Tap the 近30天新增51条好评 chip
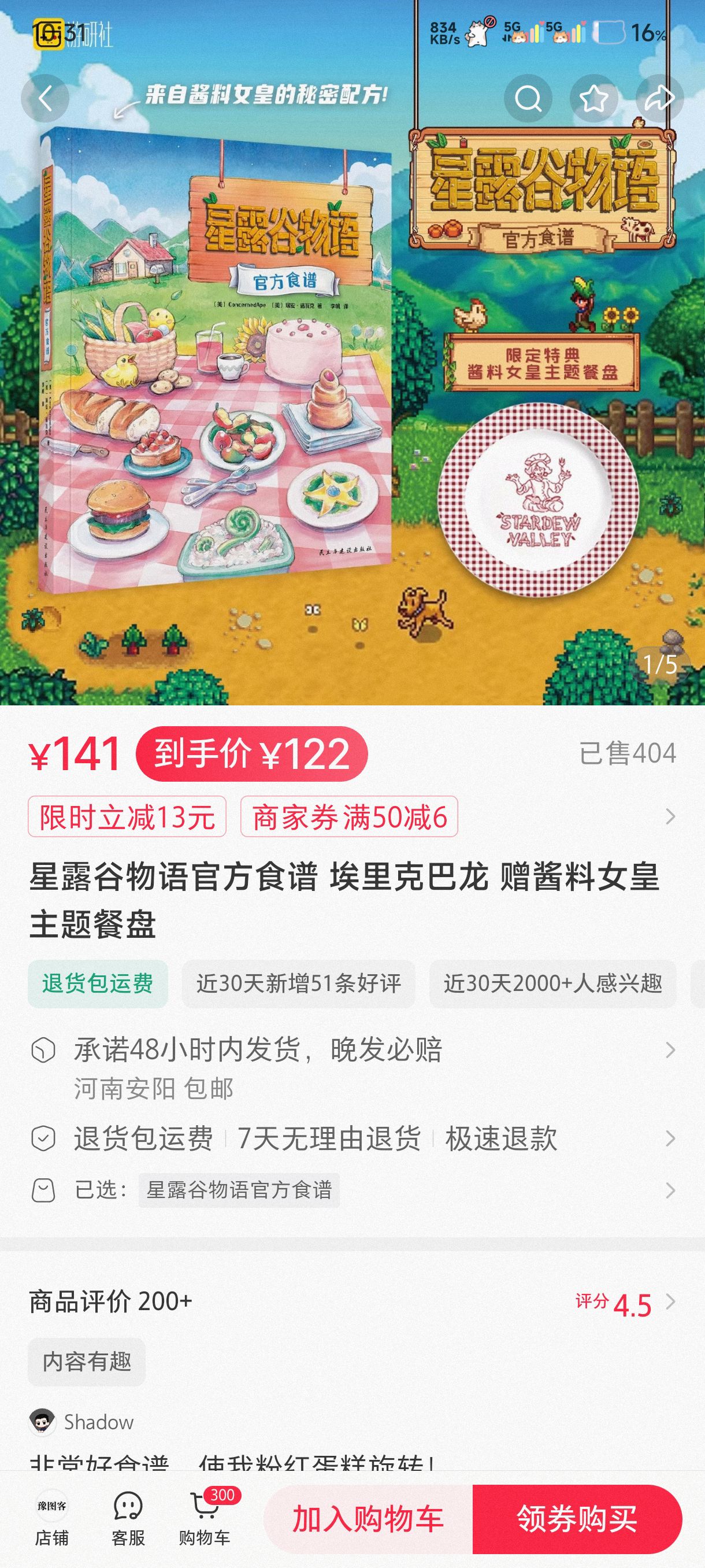Screen dimensions: 705x1568 tap(298, 983)
